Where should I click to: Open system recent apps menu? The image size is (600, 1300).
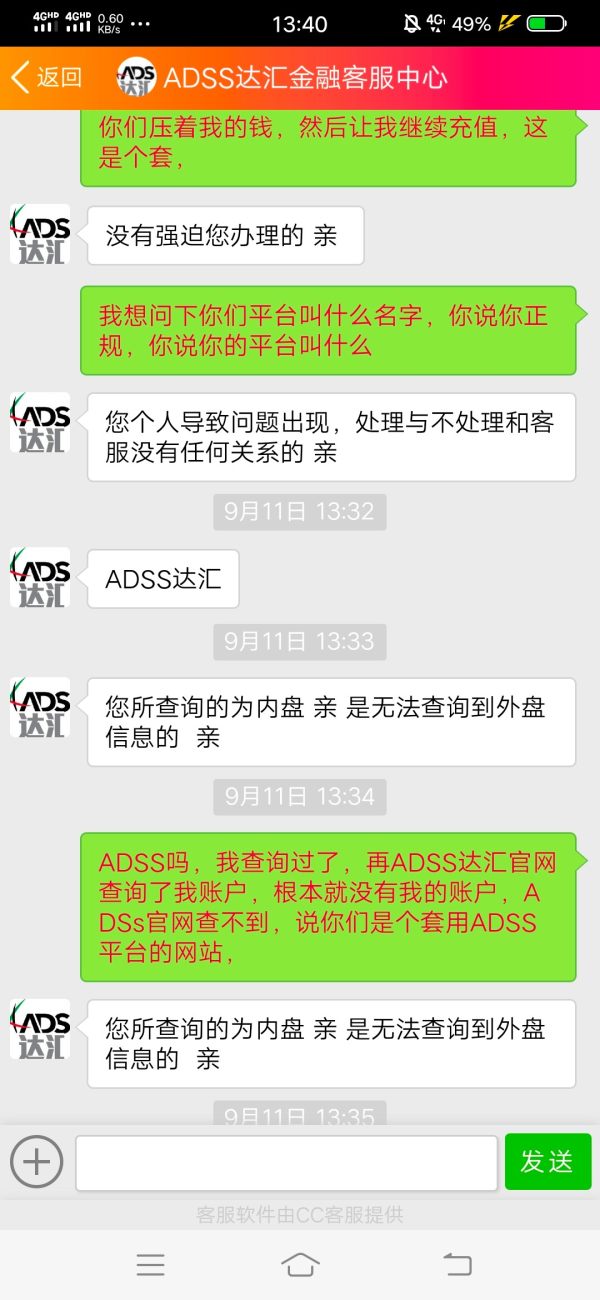coord(150,1265)
